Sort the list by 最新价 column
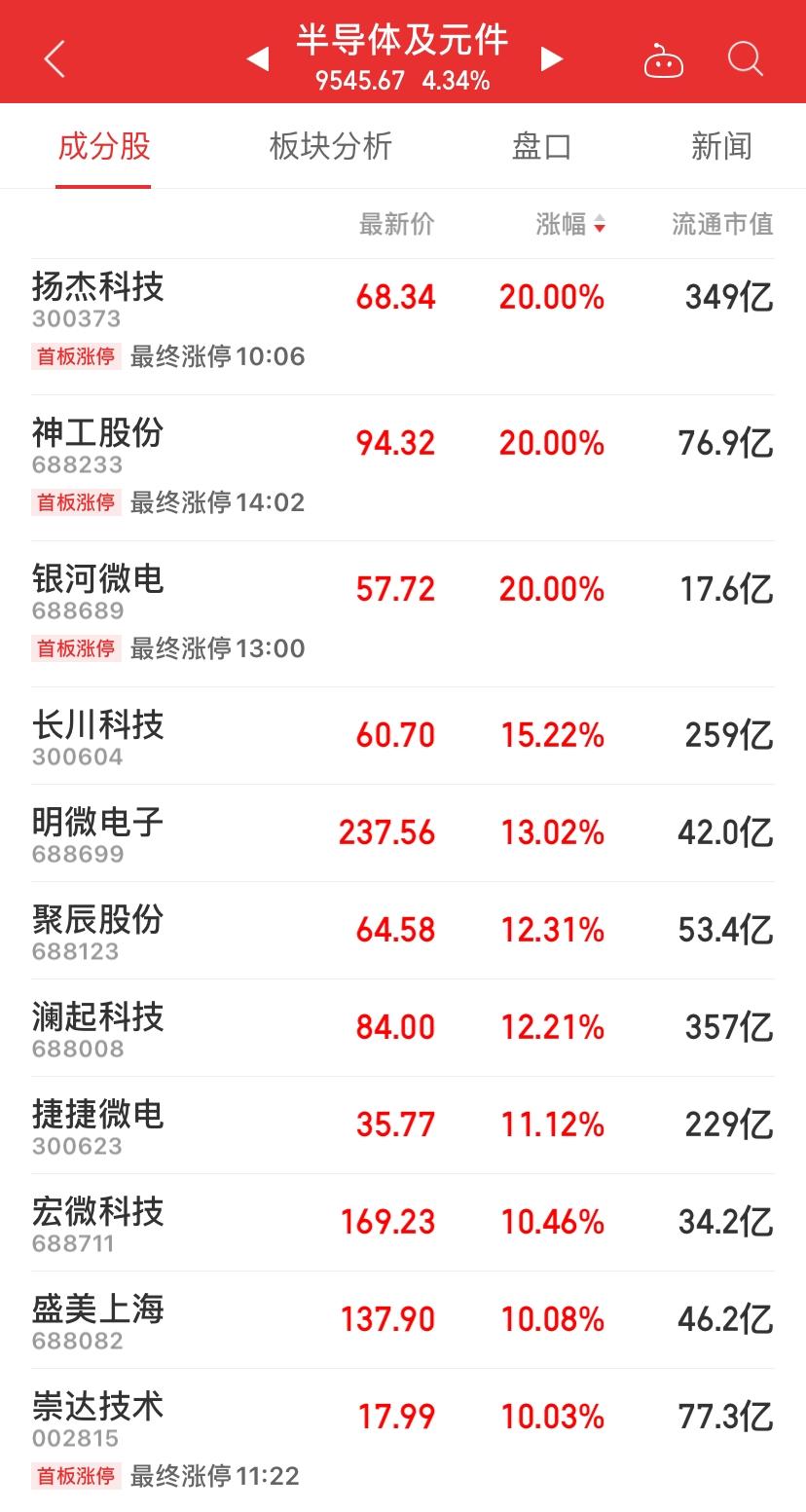Screen dimensions: 806x1512 pyautogui.click(x=396, y=225)
